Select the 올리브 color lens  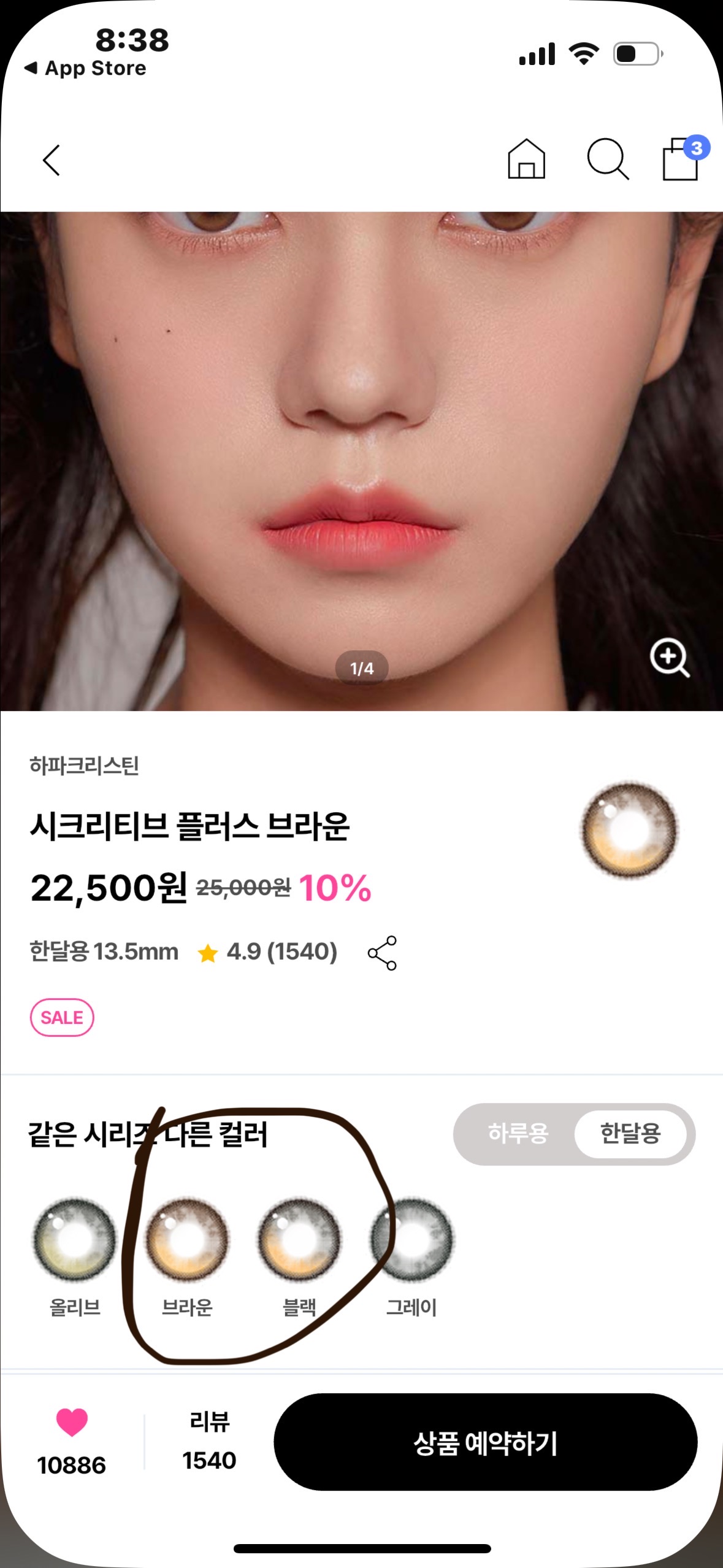point(75,1239)
